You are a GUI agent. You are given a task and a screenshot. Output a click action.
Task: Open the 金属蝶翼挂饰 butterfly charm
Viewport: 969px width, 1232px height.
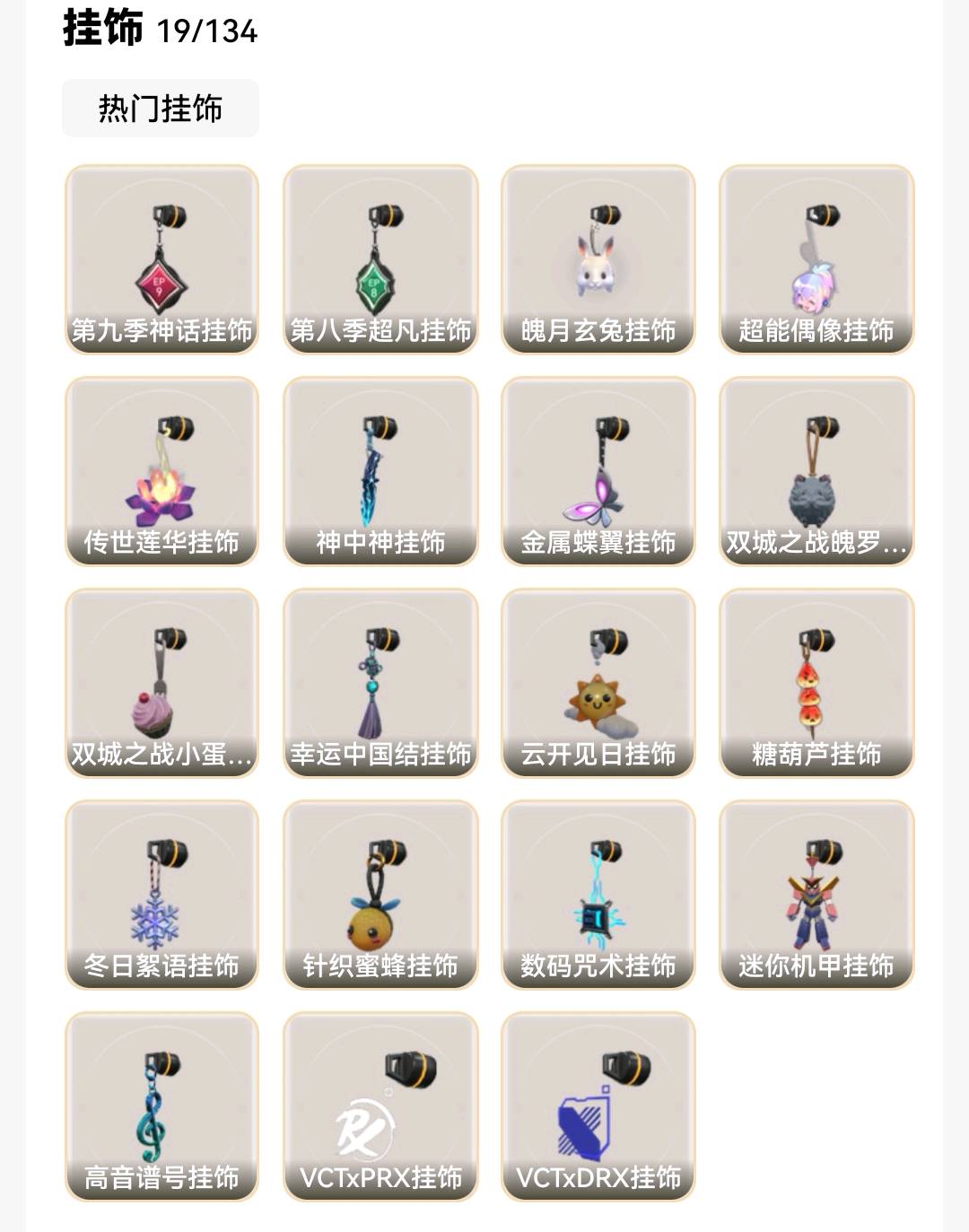pos(598,471)
